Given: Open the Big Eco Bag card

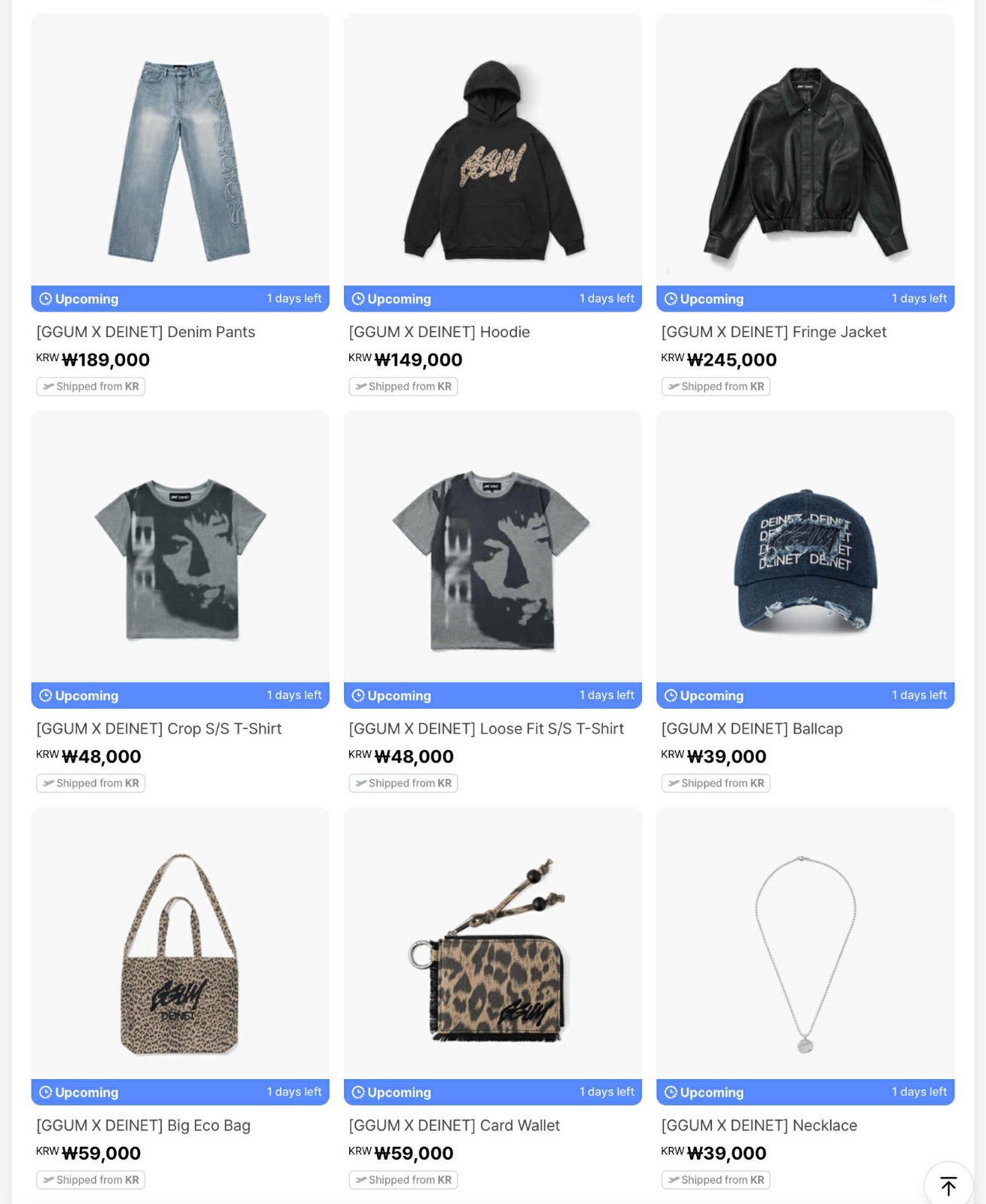Looking at the screenshot, I should (180, 954).
